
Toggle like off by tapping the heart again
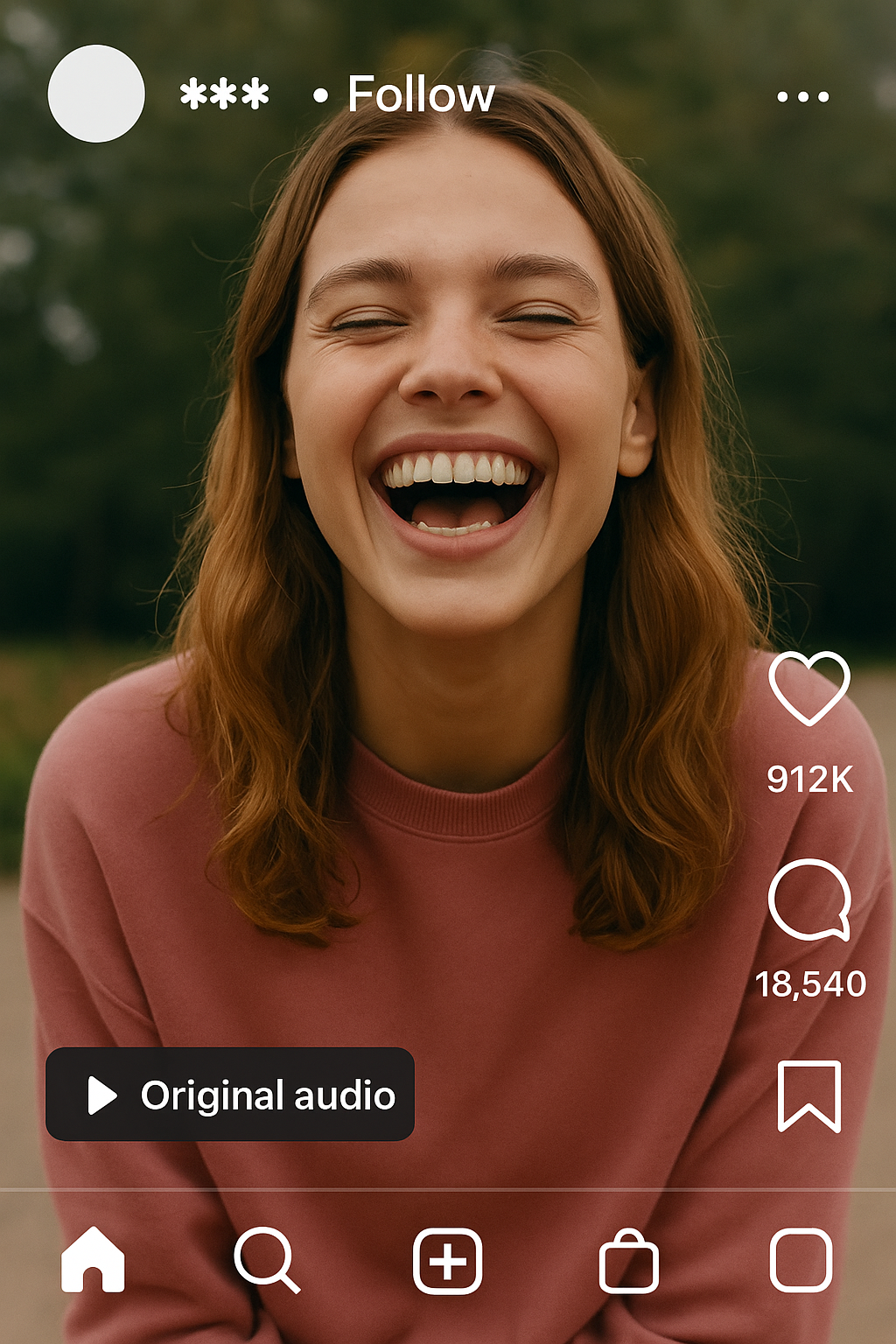tap(809, 691)
